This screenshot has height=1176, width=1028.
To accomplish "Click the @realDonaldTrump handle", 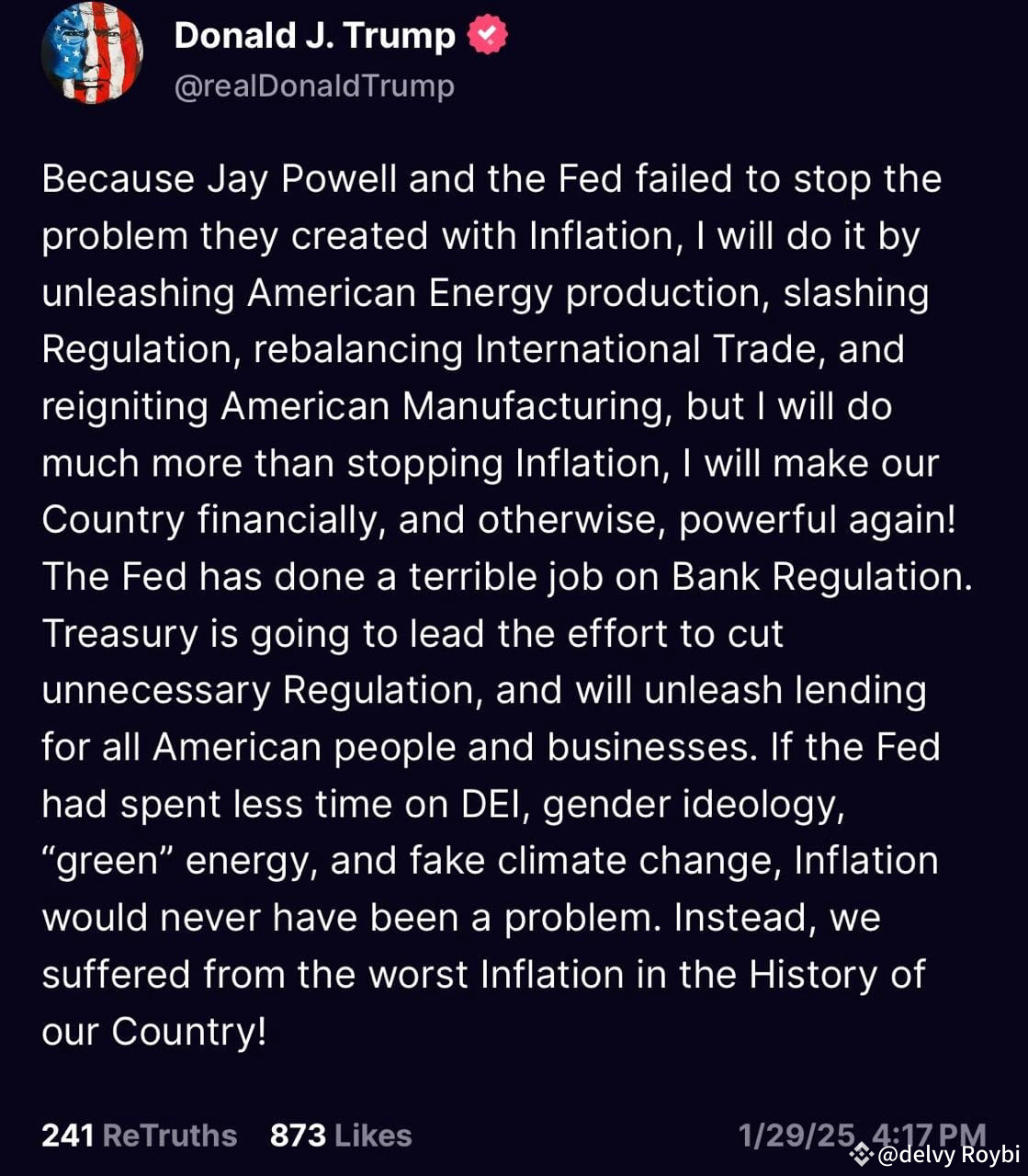I will pos(313,85).
